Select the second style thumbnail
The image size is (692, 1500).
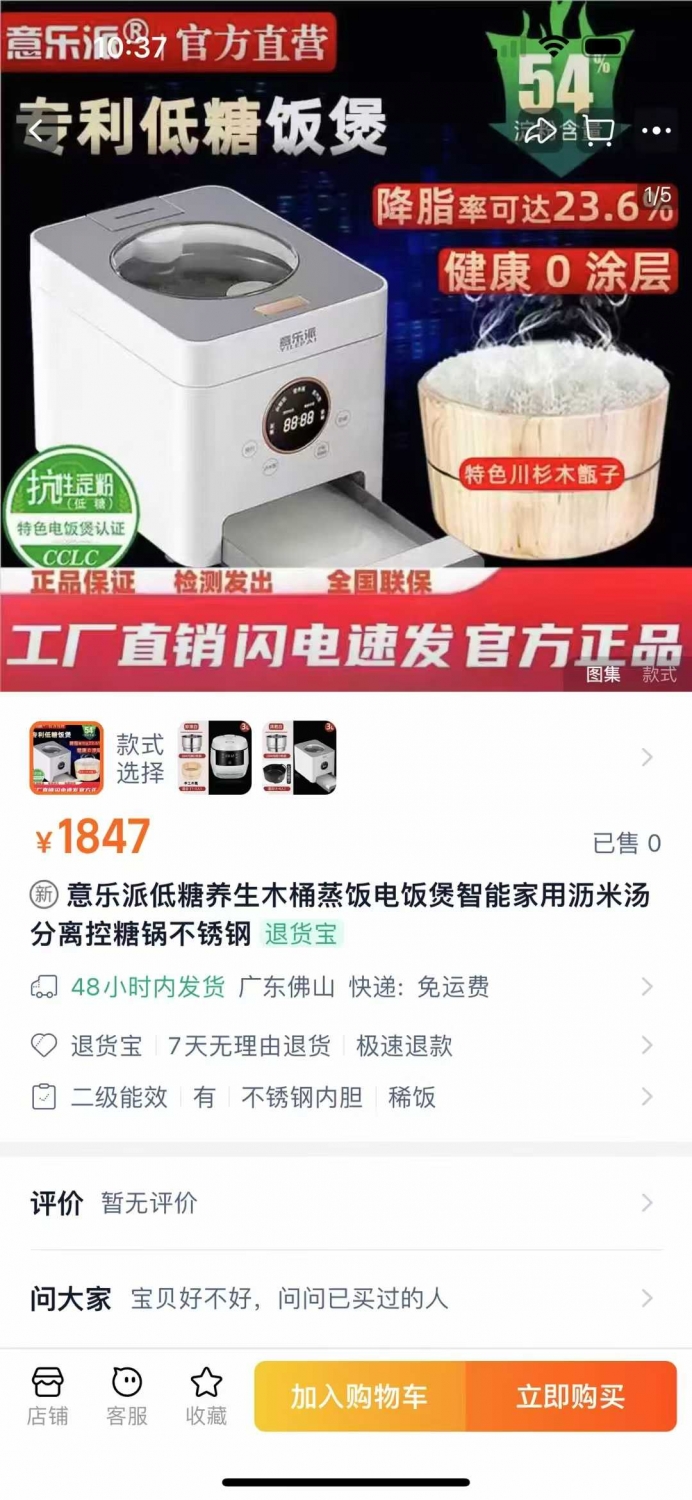(214, 758)
